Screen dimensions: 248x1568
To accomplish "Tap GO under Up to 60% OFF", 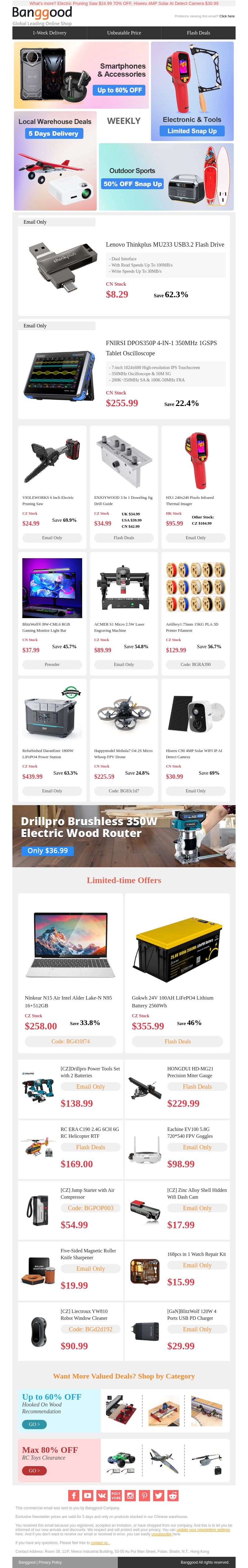I will (34, 1424).
